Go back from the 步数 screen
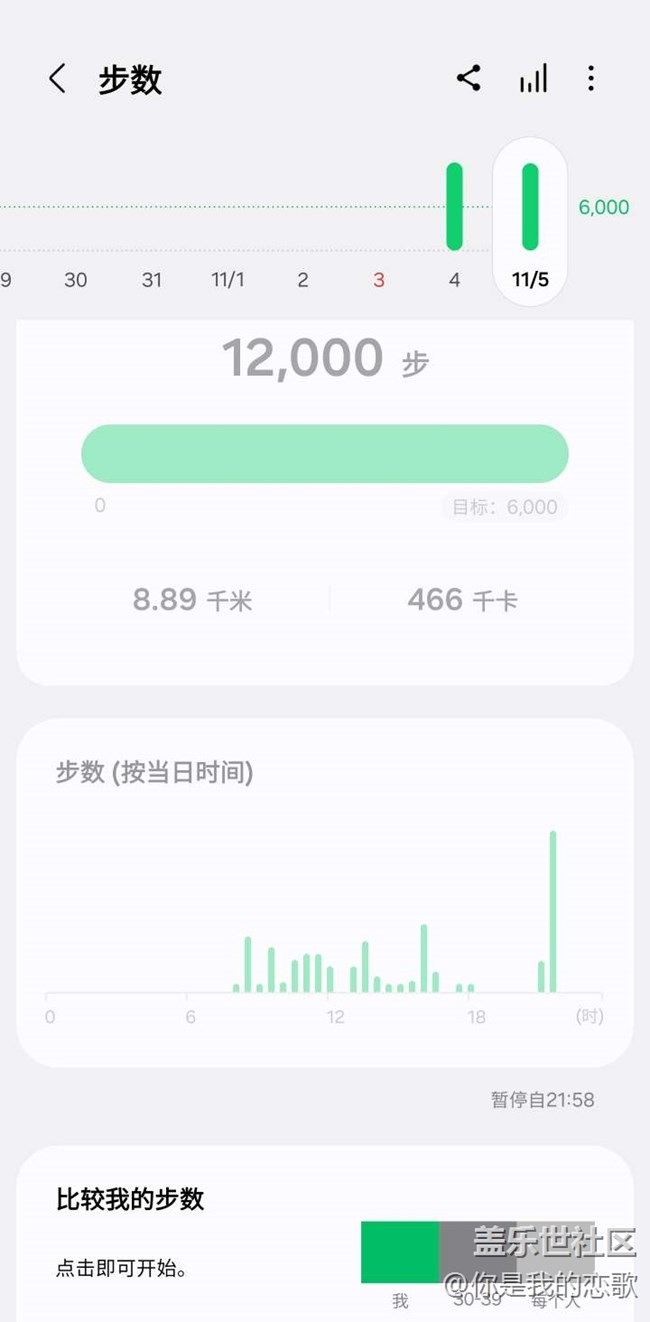Viewport: 650px width, 1322px height. point(58,79)
